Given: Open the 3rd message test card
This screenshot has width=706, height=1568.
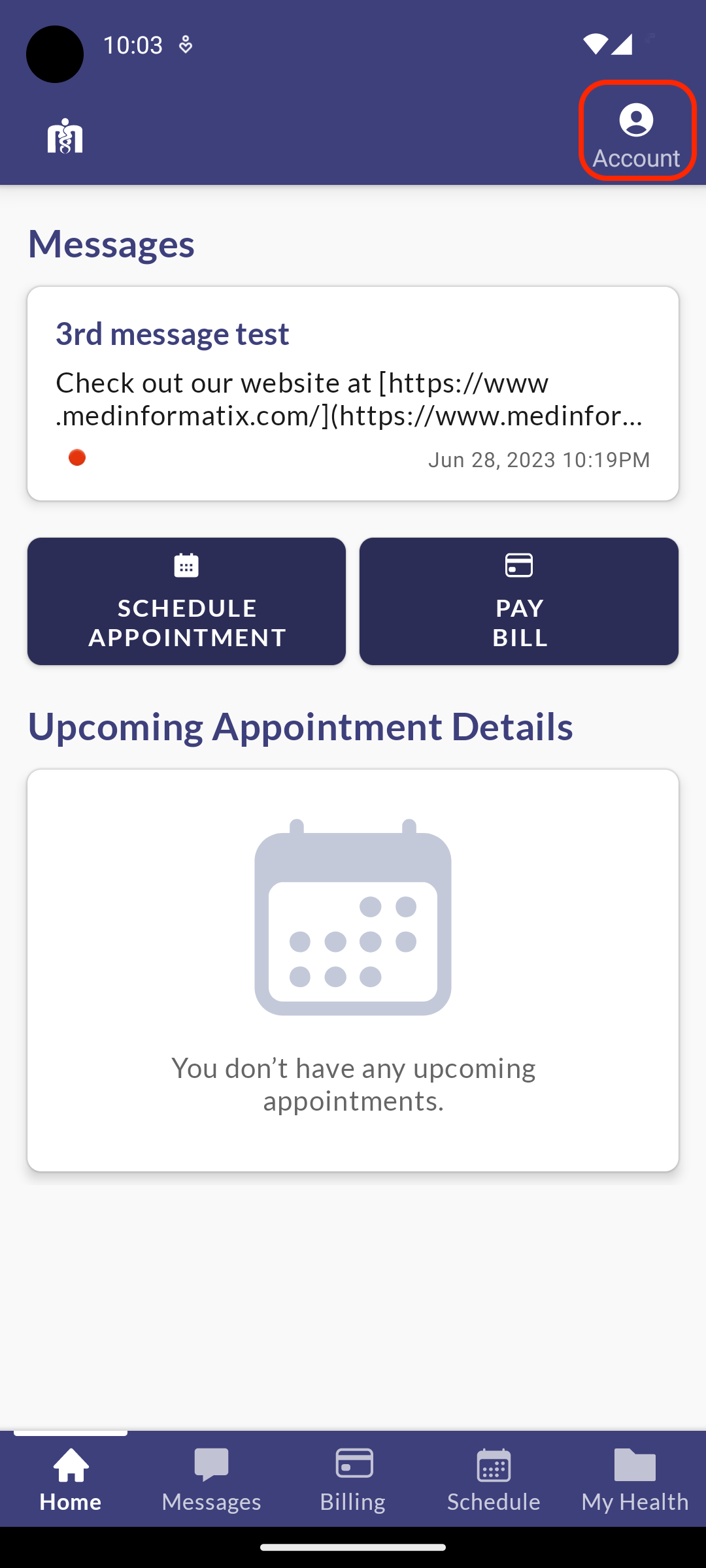Looking at the screenshot, I should (353, 393).
